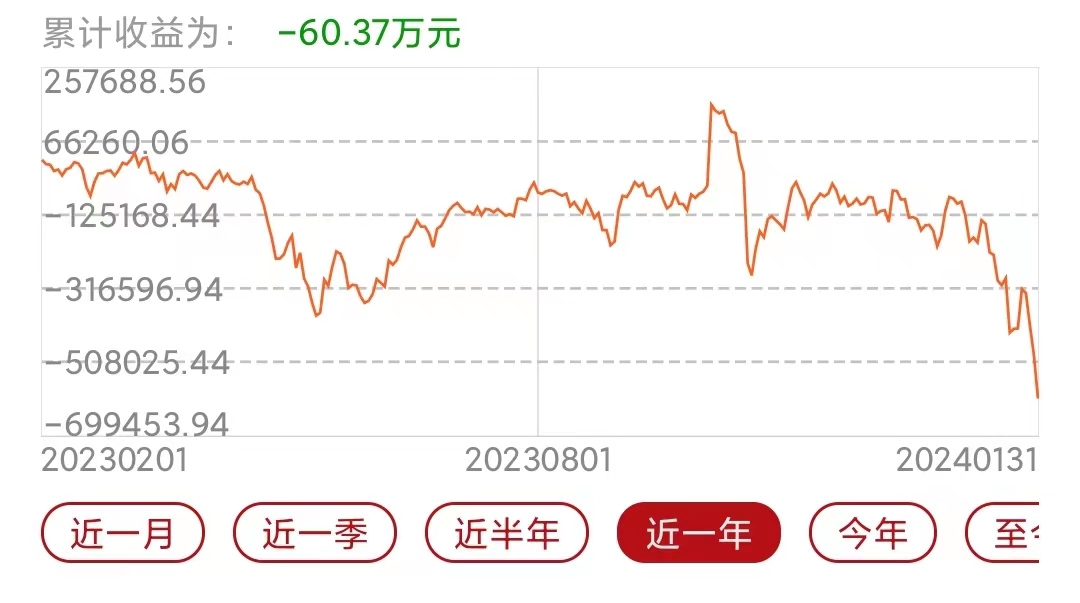Select the 近一月 time range

(122, 533)
